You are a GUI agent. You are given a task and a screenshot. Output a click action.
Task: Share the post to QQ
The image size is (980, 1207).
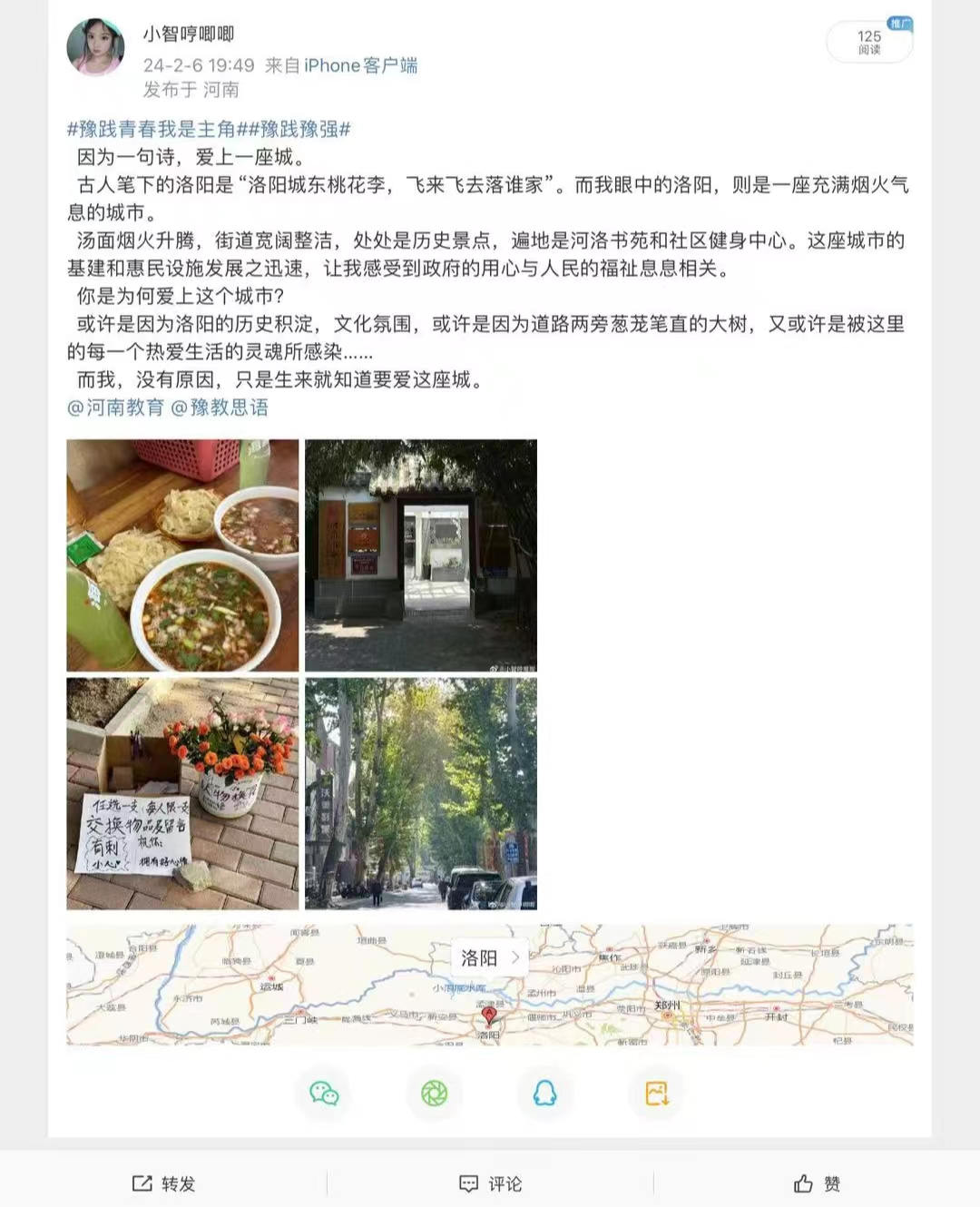pos(545,1094)
